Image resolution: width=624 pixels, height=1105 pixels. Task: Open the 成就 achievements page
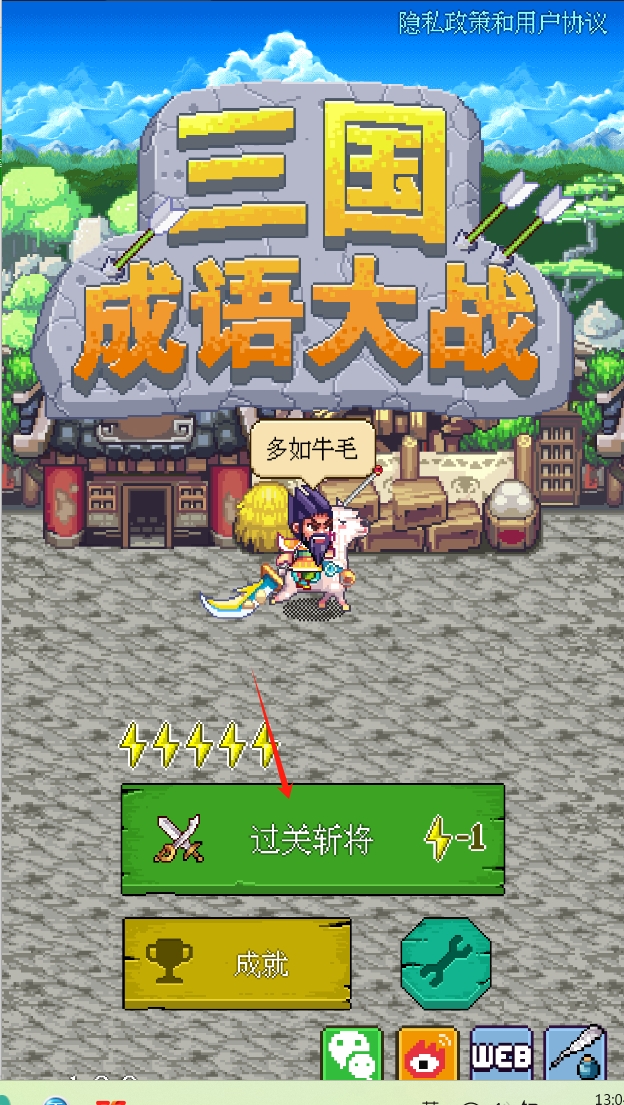click(237, 964)
